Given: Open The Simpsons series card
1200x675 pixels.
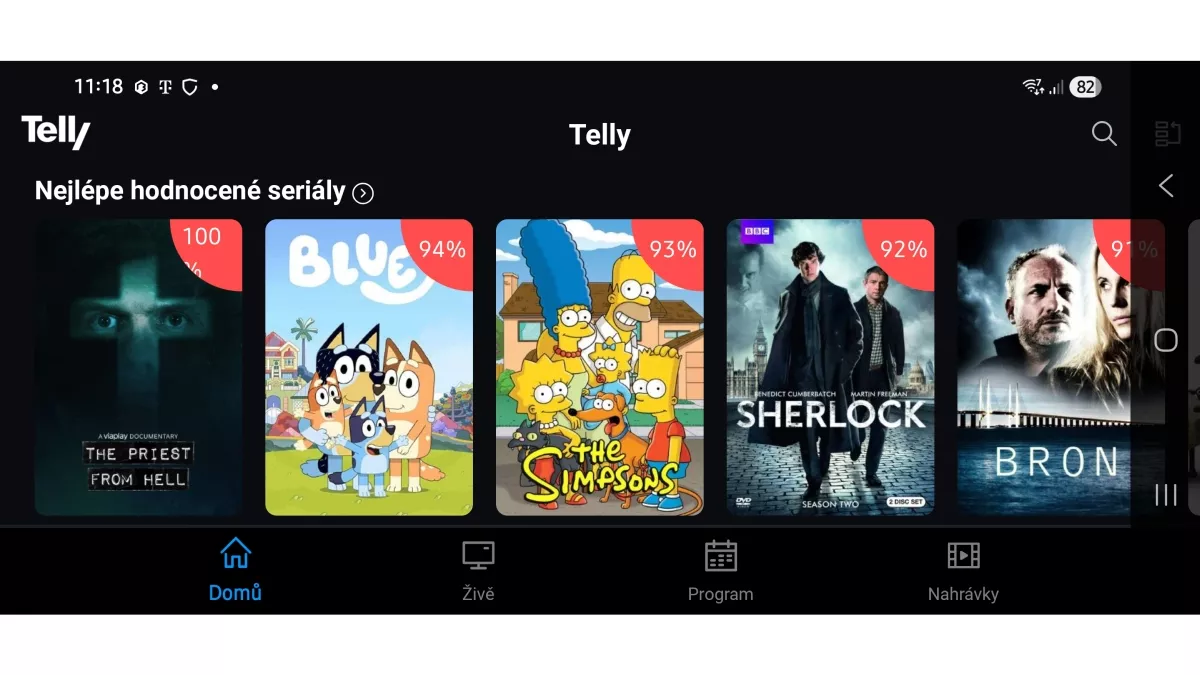Looking at the screenshot, I should (599, 367).
